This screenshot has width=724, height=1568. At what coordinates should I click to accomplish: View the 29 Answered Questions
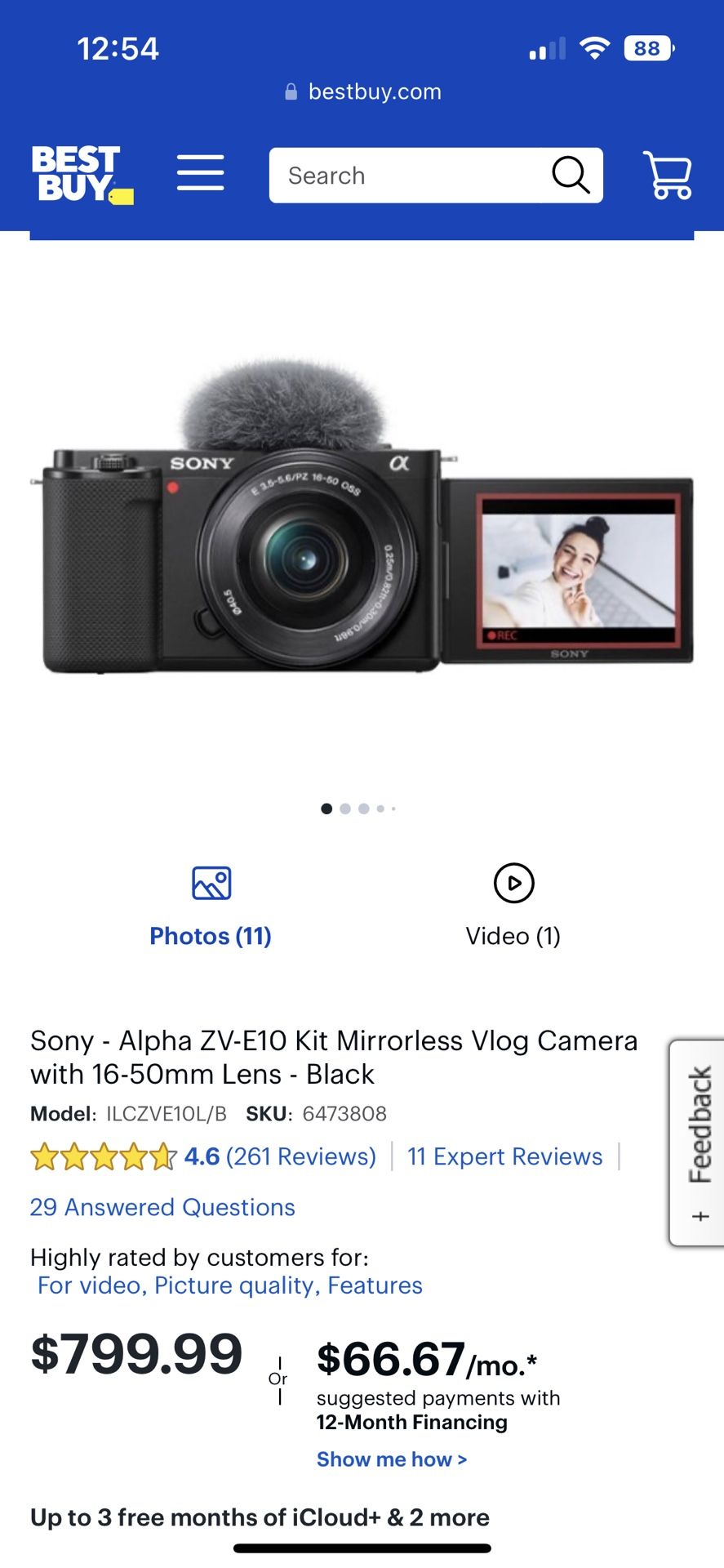pyautogui.click(x=162, y=1207)
